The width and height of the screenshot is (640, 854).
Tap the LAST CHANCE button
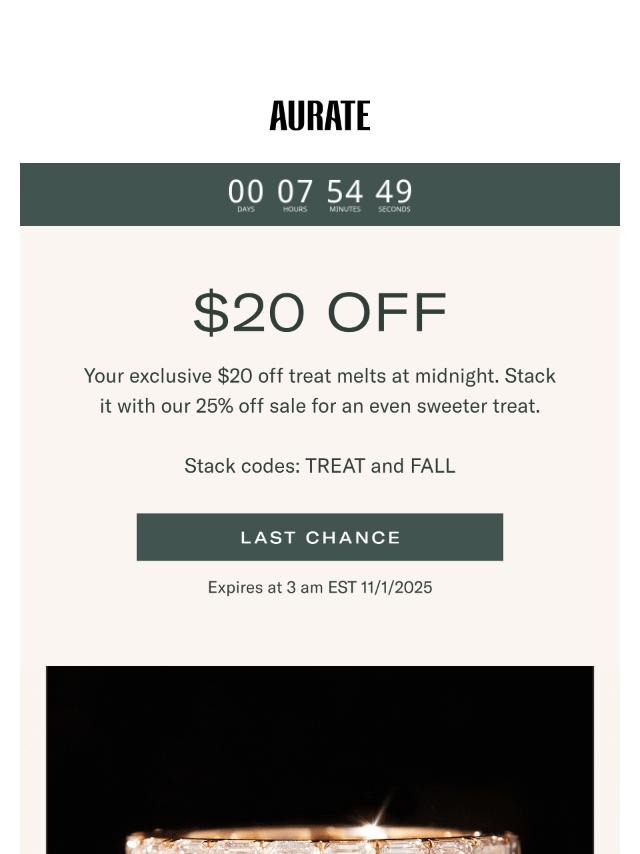pyautogui.click(x=320, y=537)
